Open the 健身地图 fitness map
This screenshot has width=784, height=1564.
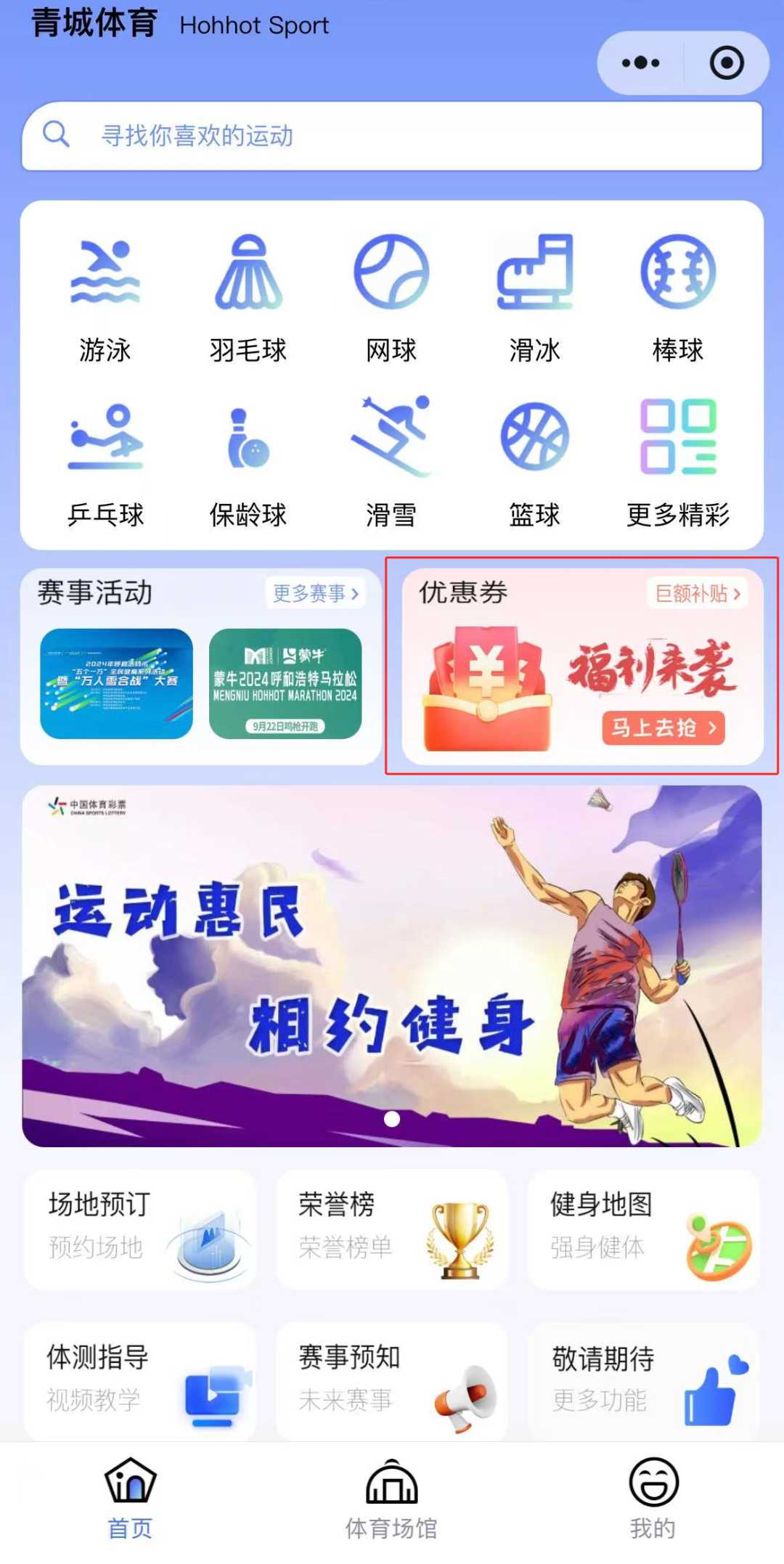[x=643, y=1229]
